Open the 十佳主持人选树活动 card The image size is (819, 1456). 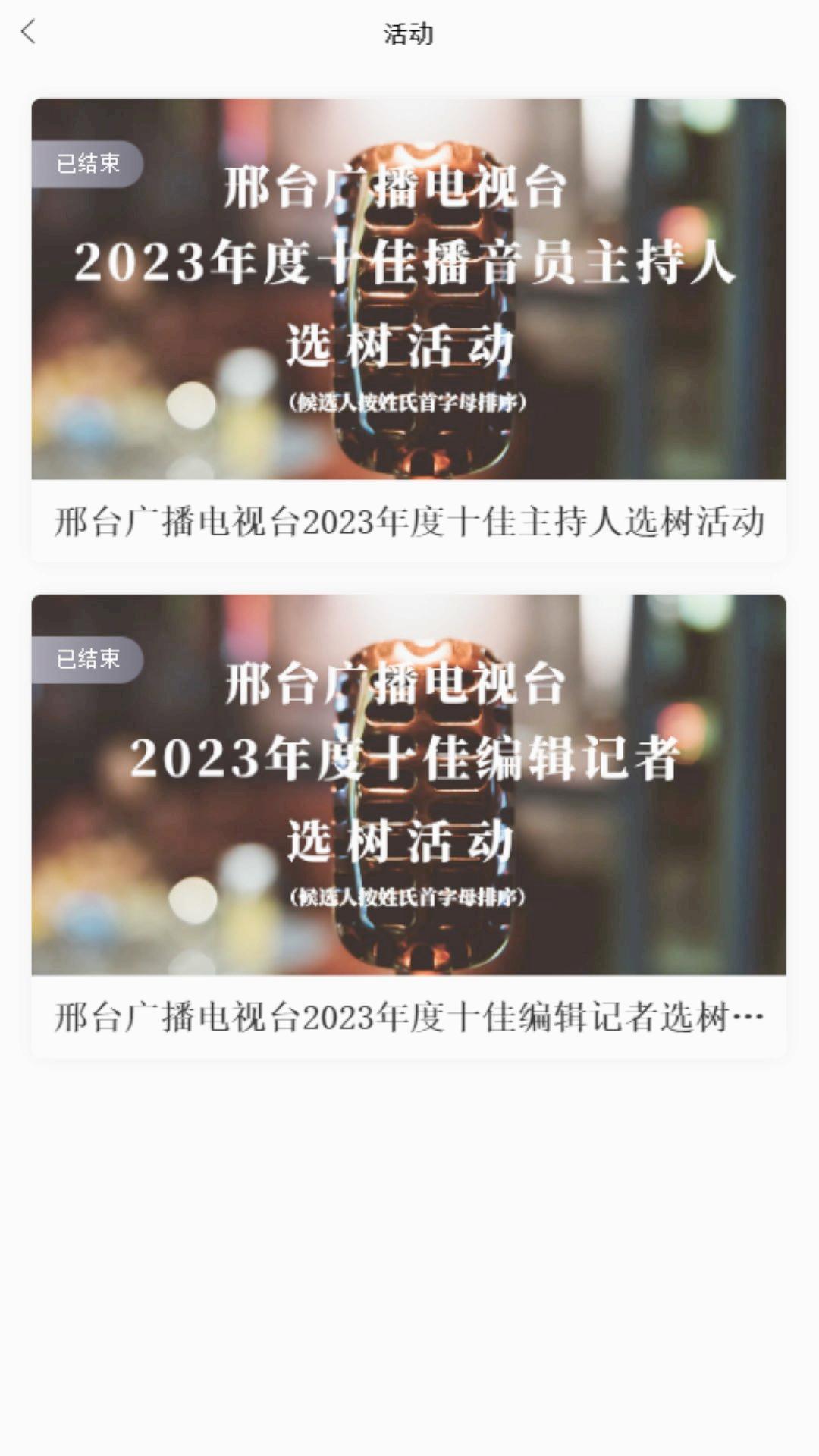tap(408, 331)
